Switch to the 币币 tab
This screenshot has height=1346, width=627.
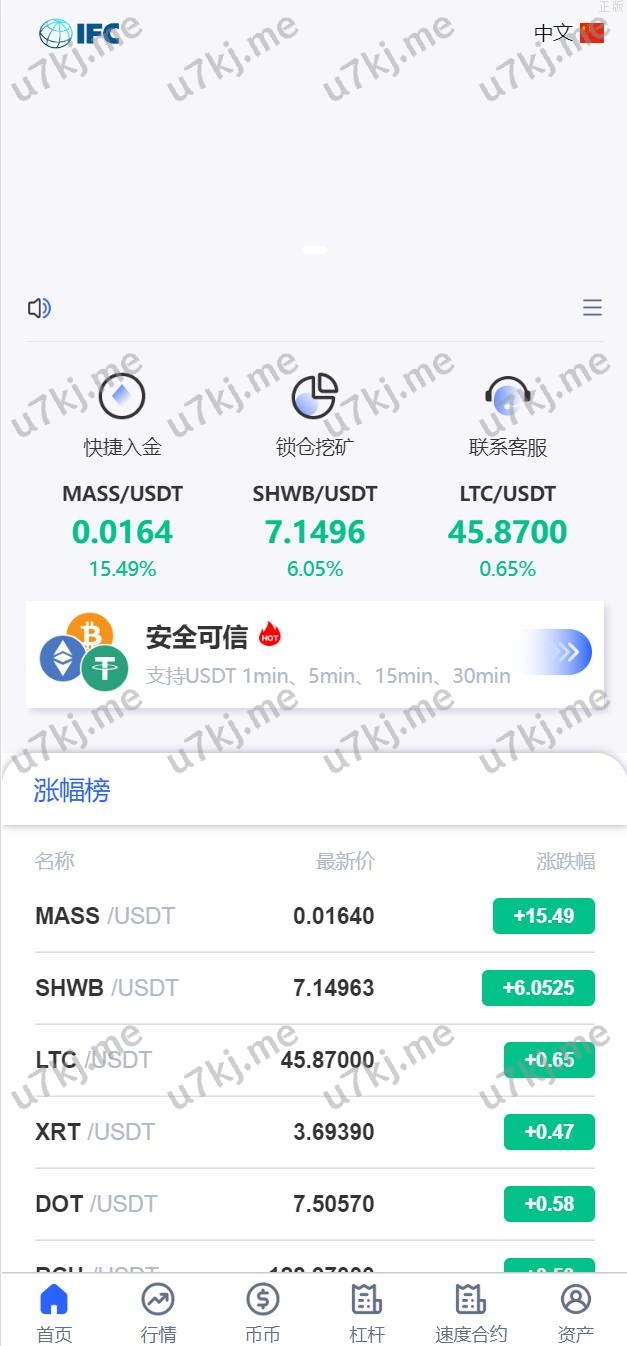[x=262, y=1311]
